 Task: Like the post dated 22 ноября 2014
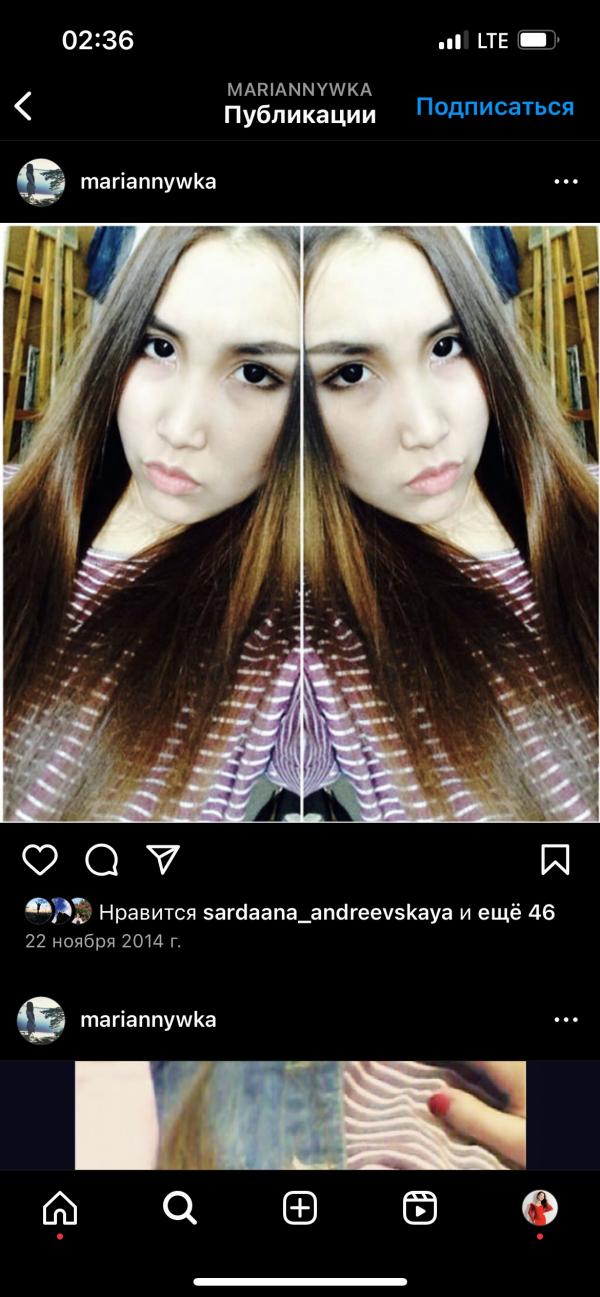click(x=40, y=859)
